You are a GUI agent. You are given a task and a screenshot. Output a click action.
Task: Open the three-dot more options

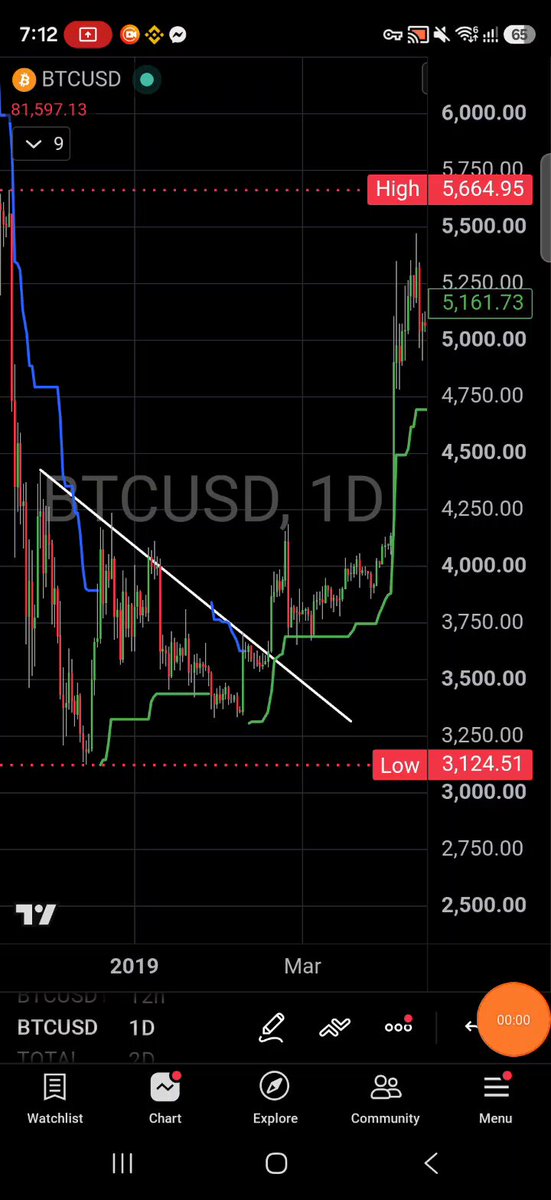coord(398,1026)
